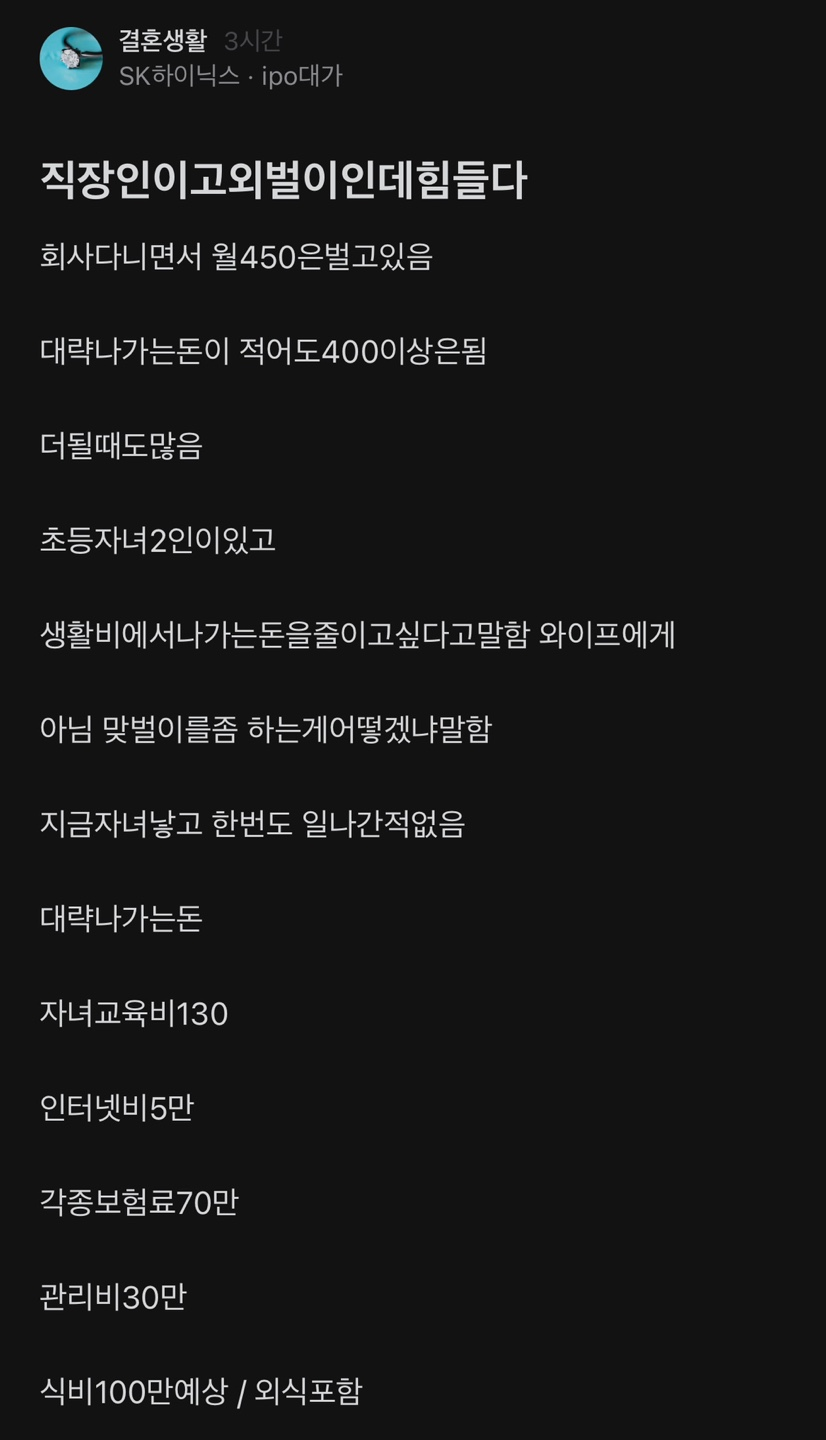View the profile of SK하이닉스 · ipo대가
The width and height of the screenshot is (826, 1440).
230,76
